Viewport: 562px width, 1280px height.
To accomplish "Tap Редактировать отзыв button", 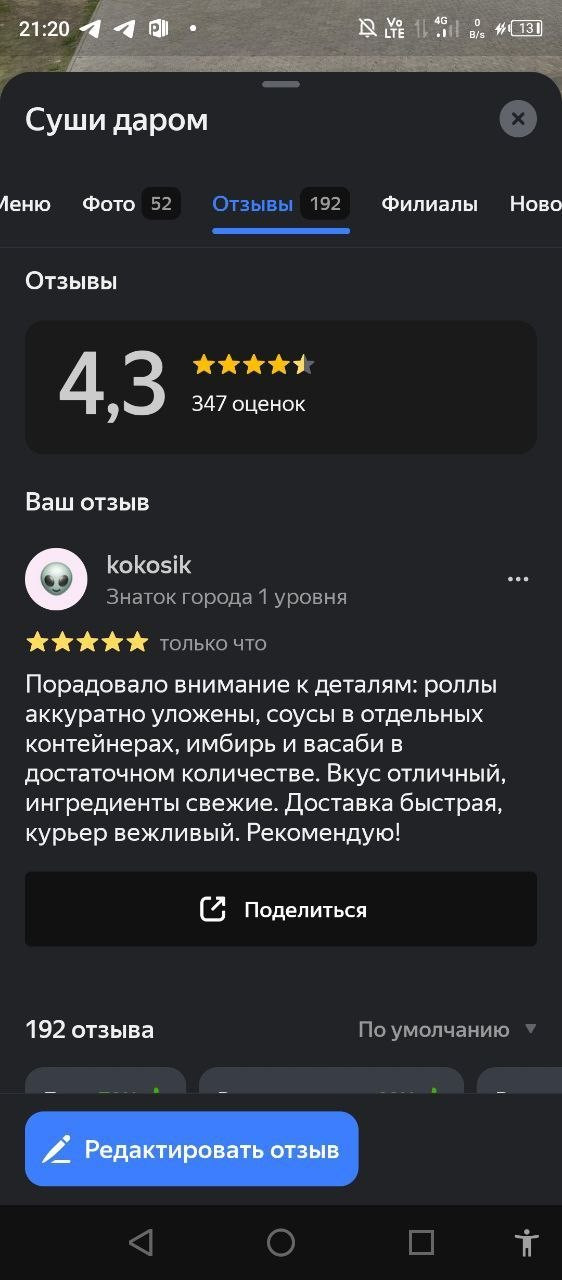I will pyautogui.click(x=191, y=1149).
